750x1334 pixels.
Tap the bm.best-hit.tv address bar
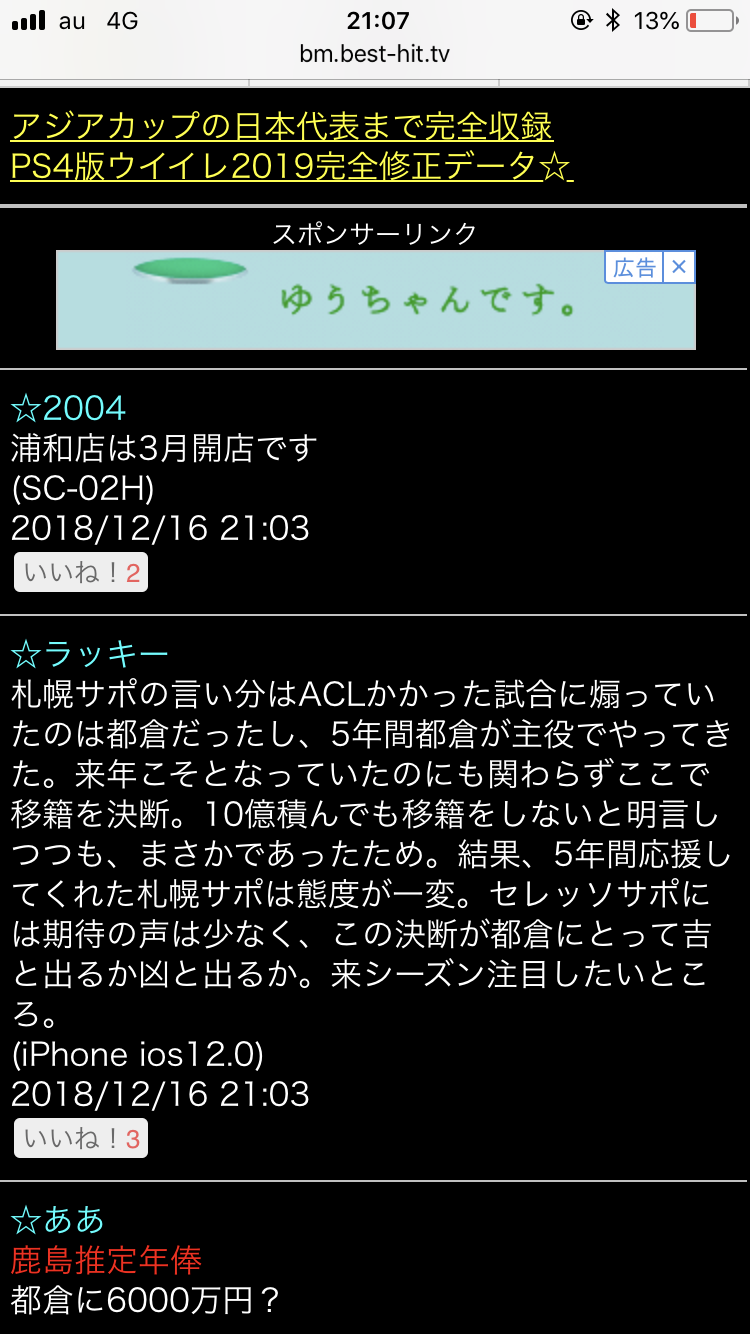pyautogui.click(x=374, y=53)
